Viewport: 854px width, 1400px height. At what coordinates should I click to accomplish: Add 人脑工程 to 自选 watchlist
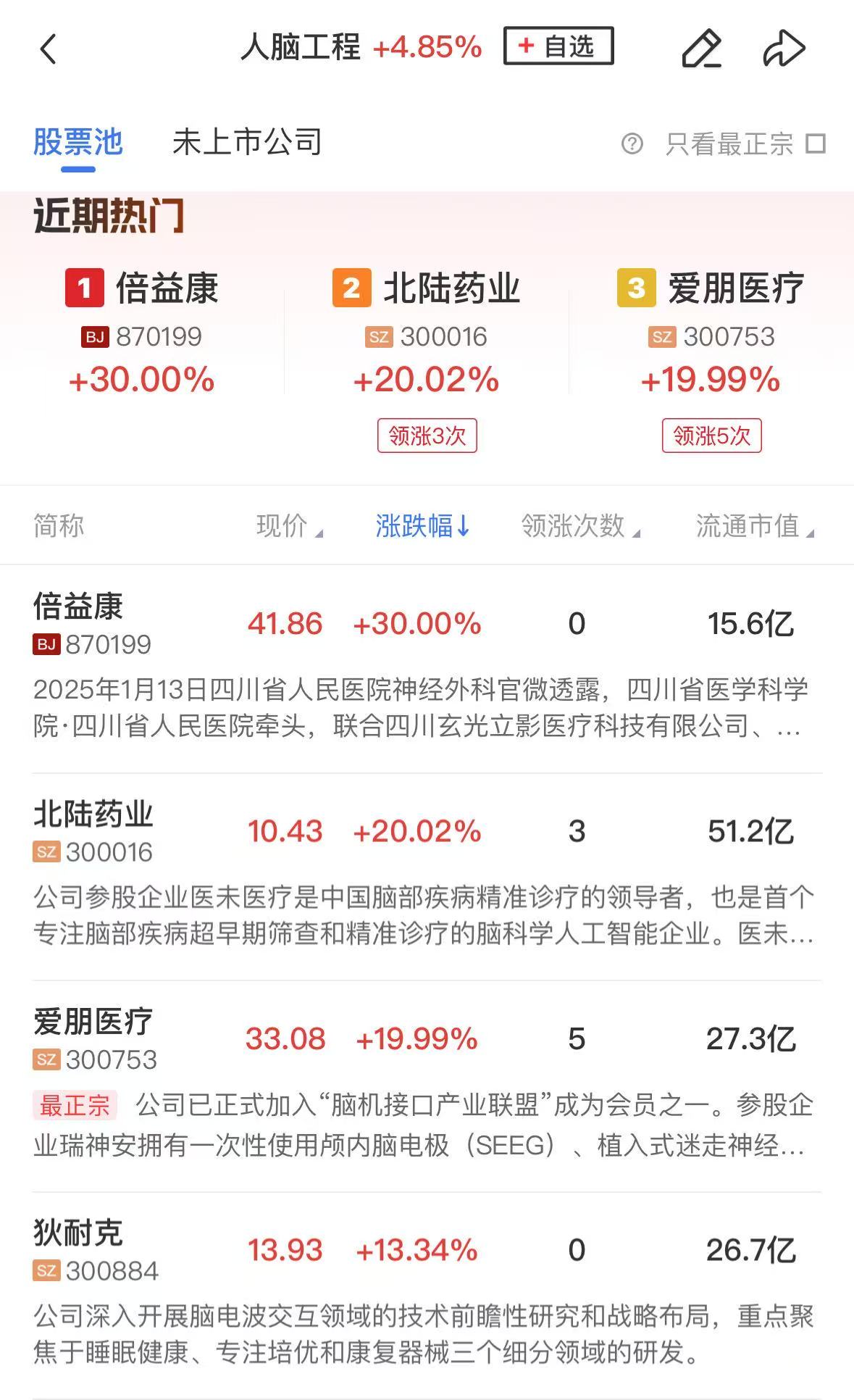click(558, 46)
